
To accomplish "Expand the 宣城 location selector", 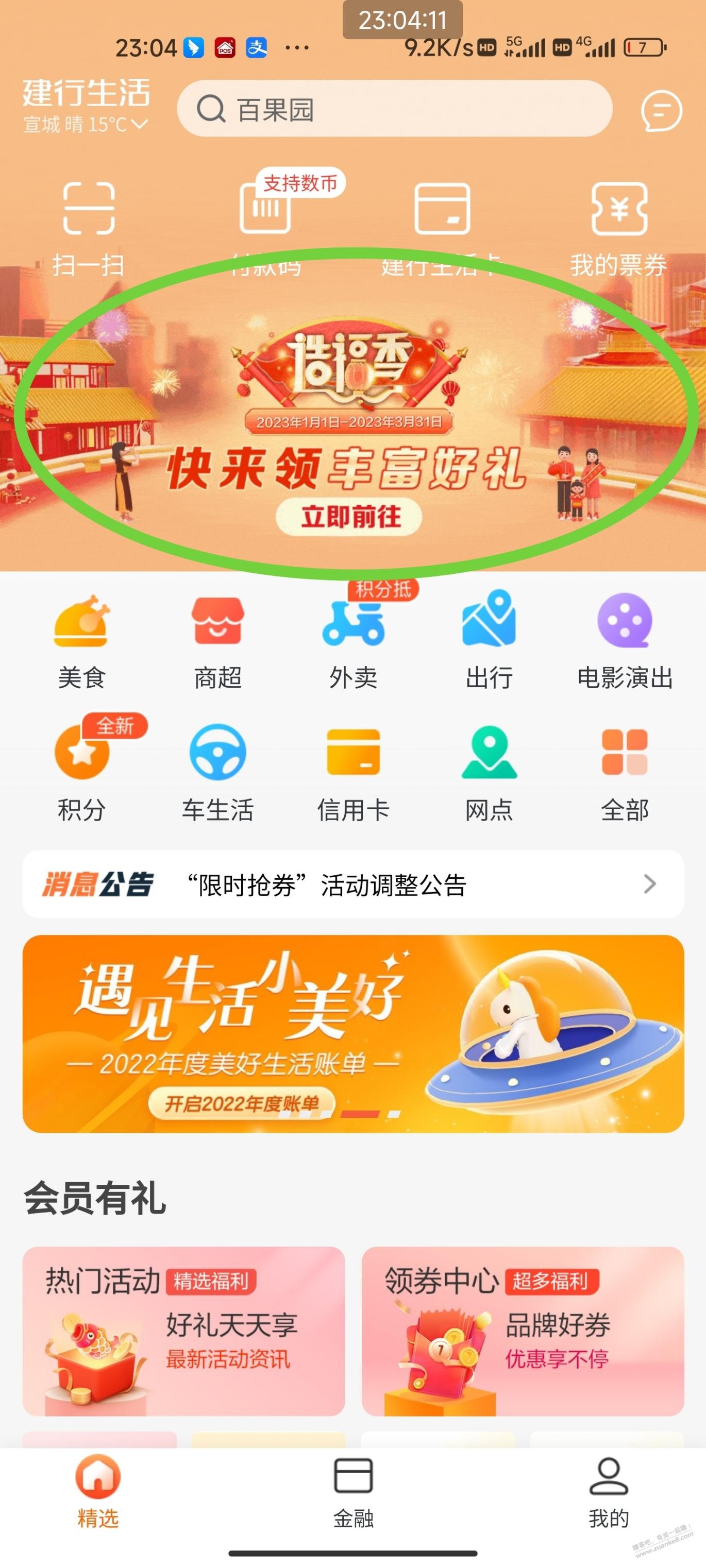I will (85, 125).
